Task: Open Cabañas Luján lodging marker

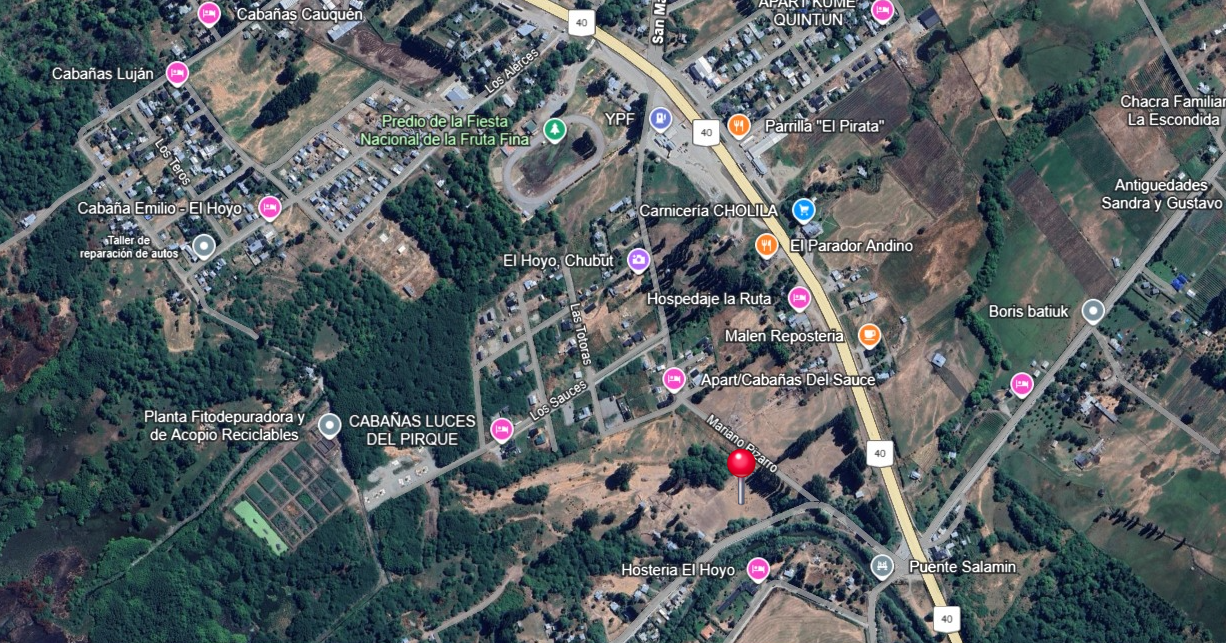Action: 177,74
